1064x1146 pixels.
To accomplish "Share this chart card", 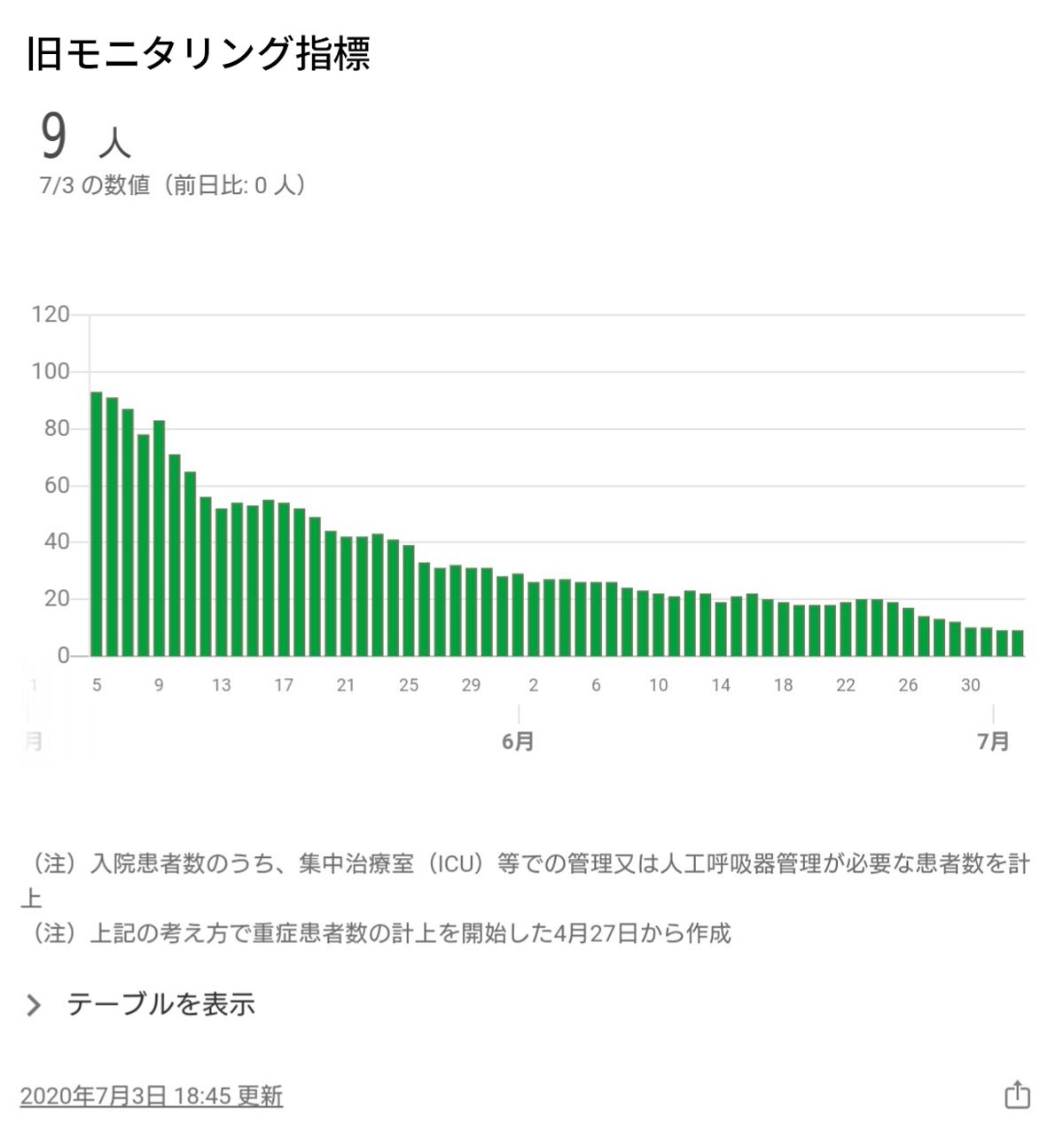I will click(1017, 1095).
